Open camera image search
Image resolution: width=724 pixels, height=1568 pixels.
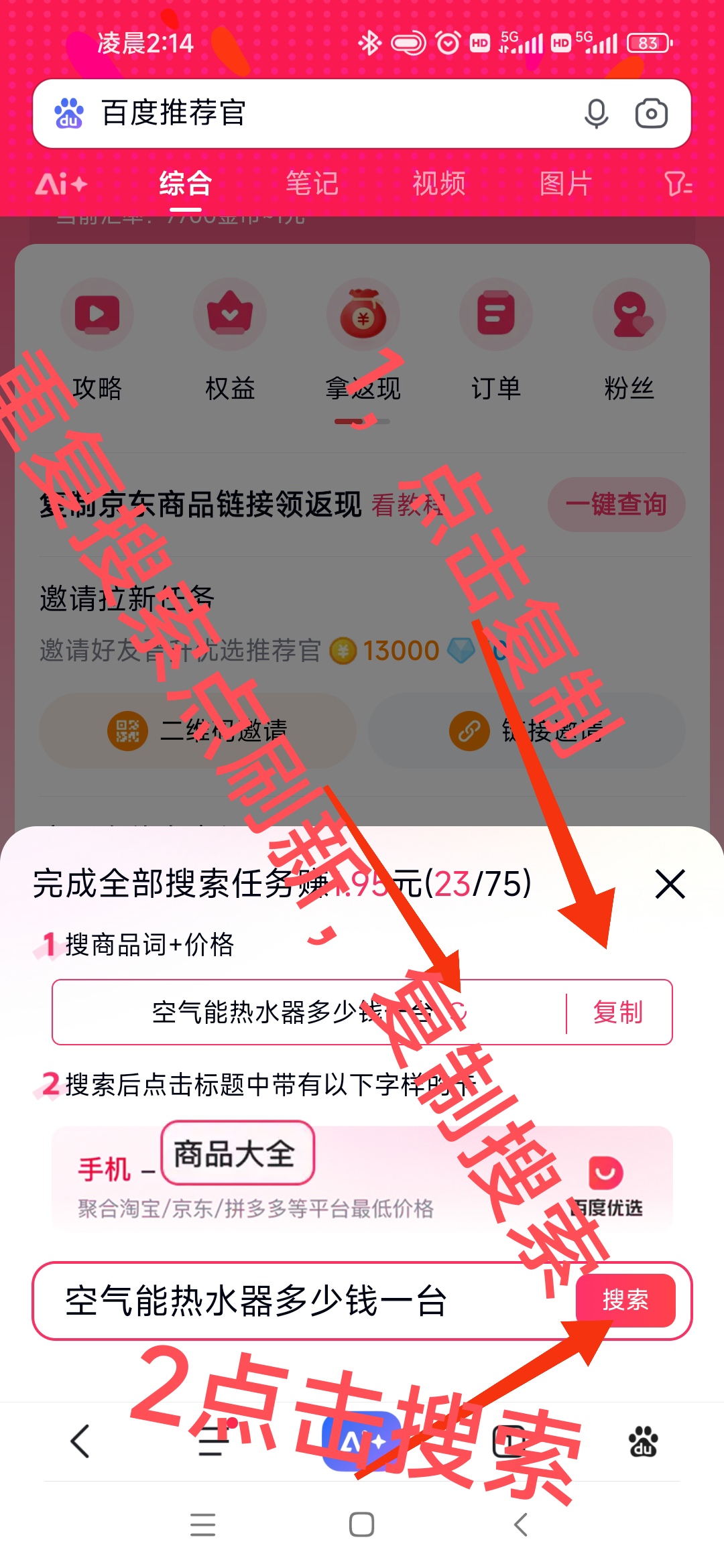pyautogui.click(x=651, y=113)
